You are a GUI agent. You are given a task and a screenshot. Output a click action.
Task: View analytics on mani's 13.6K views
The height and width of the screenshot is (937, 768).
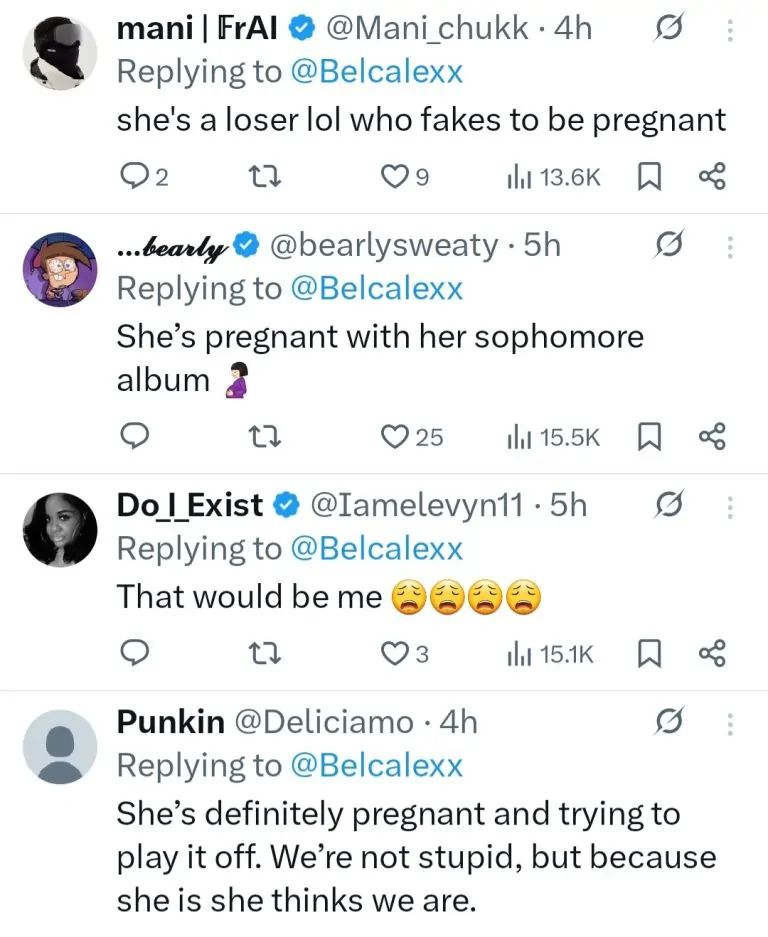pos(554,178)
